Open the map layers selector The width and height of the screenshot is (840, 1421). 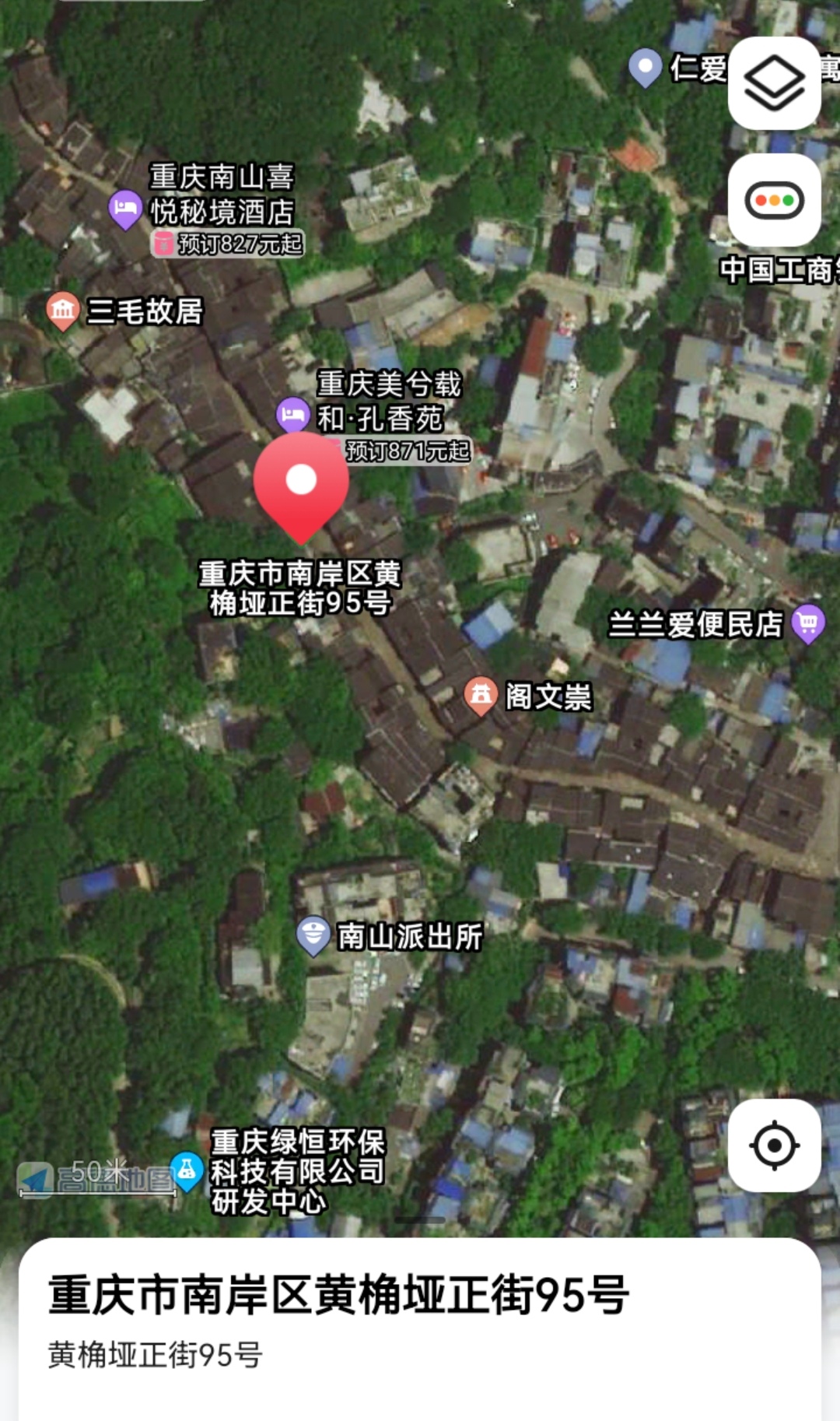[774, 83]
